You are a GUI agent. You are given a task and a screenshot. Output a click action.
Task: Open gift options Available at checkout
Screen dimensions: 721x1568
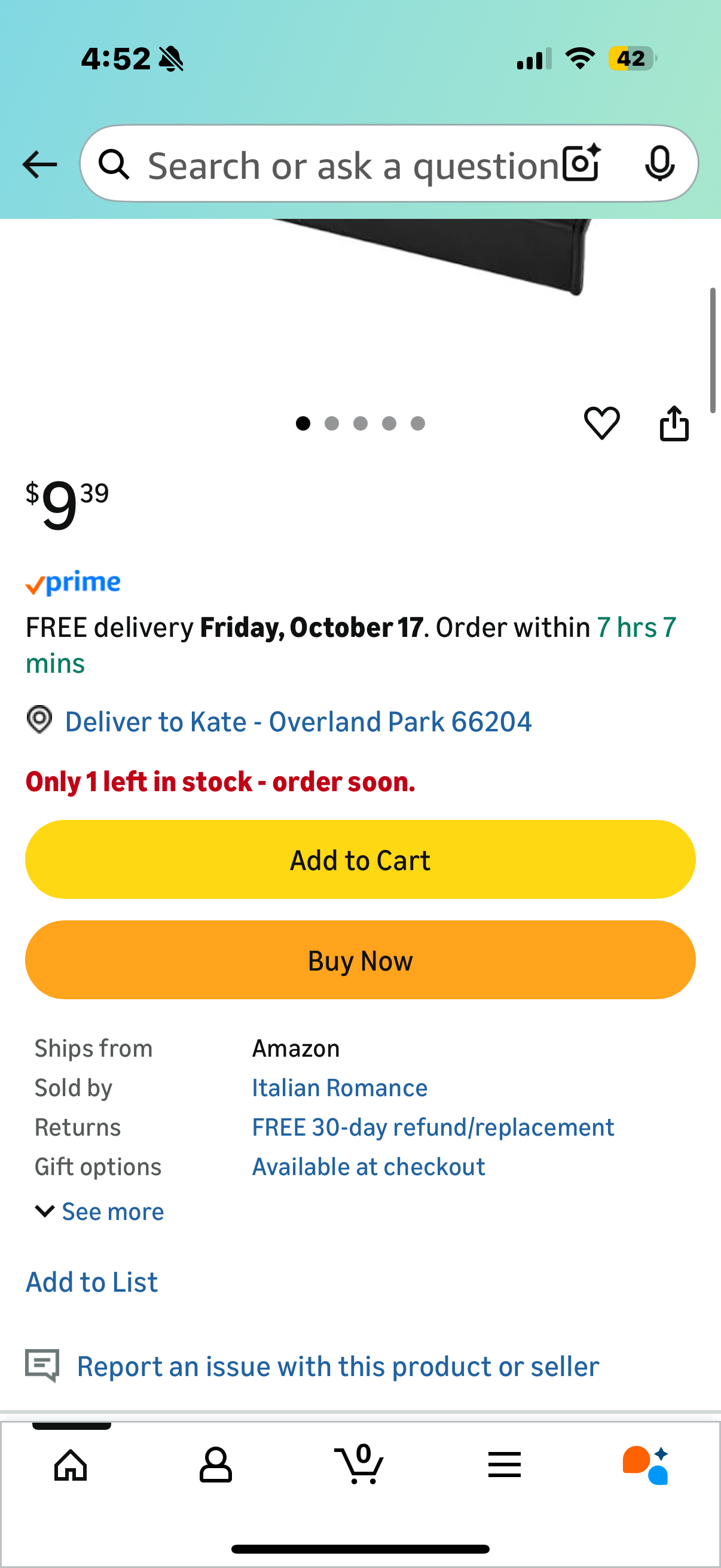369,1167
